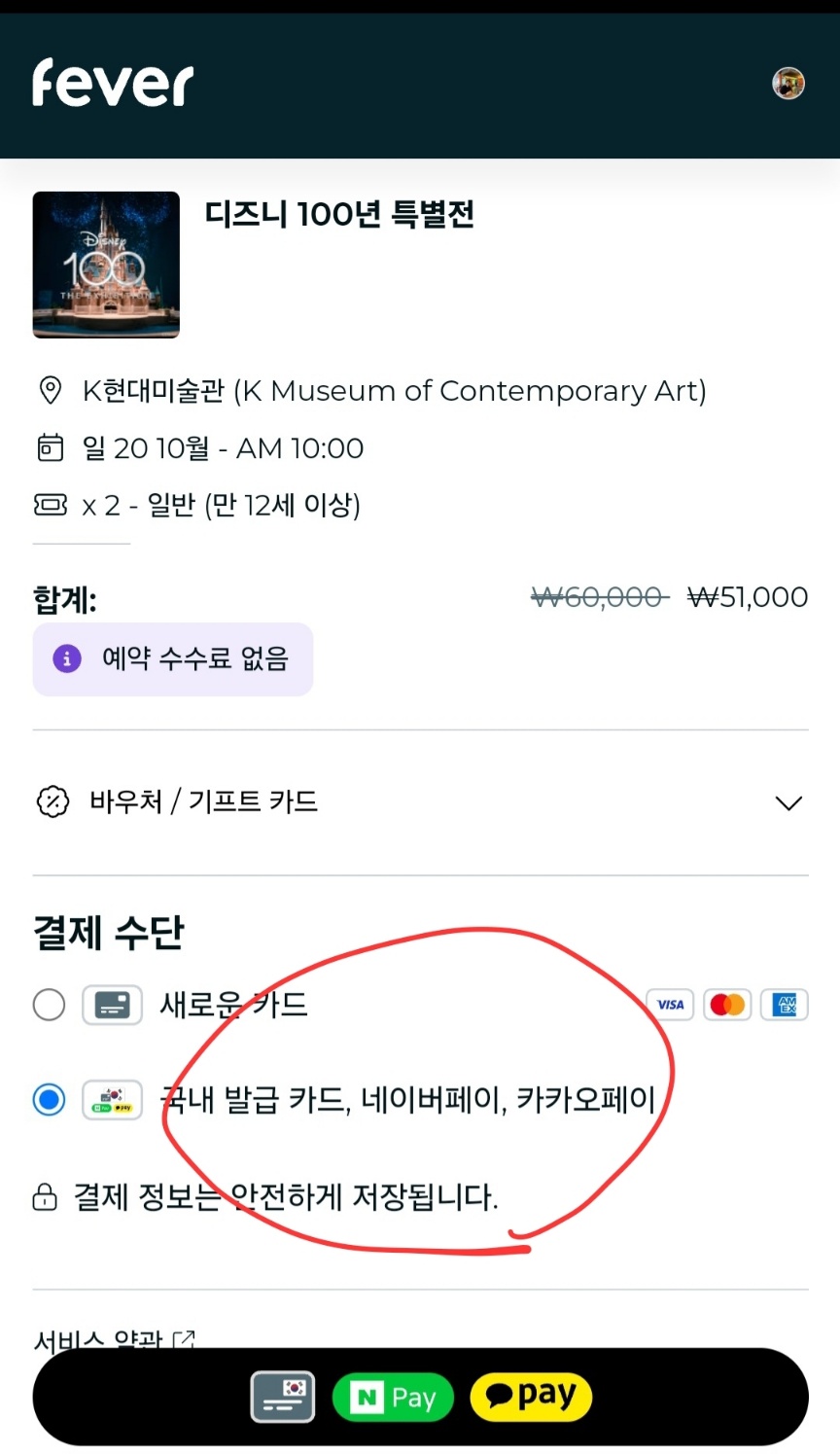
Task: Click the 디즈니 100년 특별전 event title
Action: pos(338,215)
